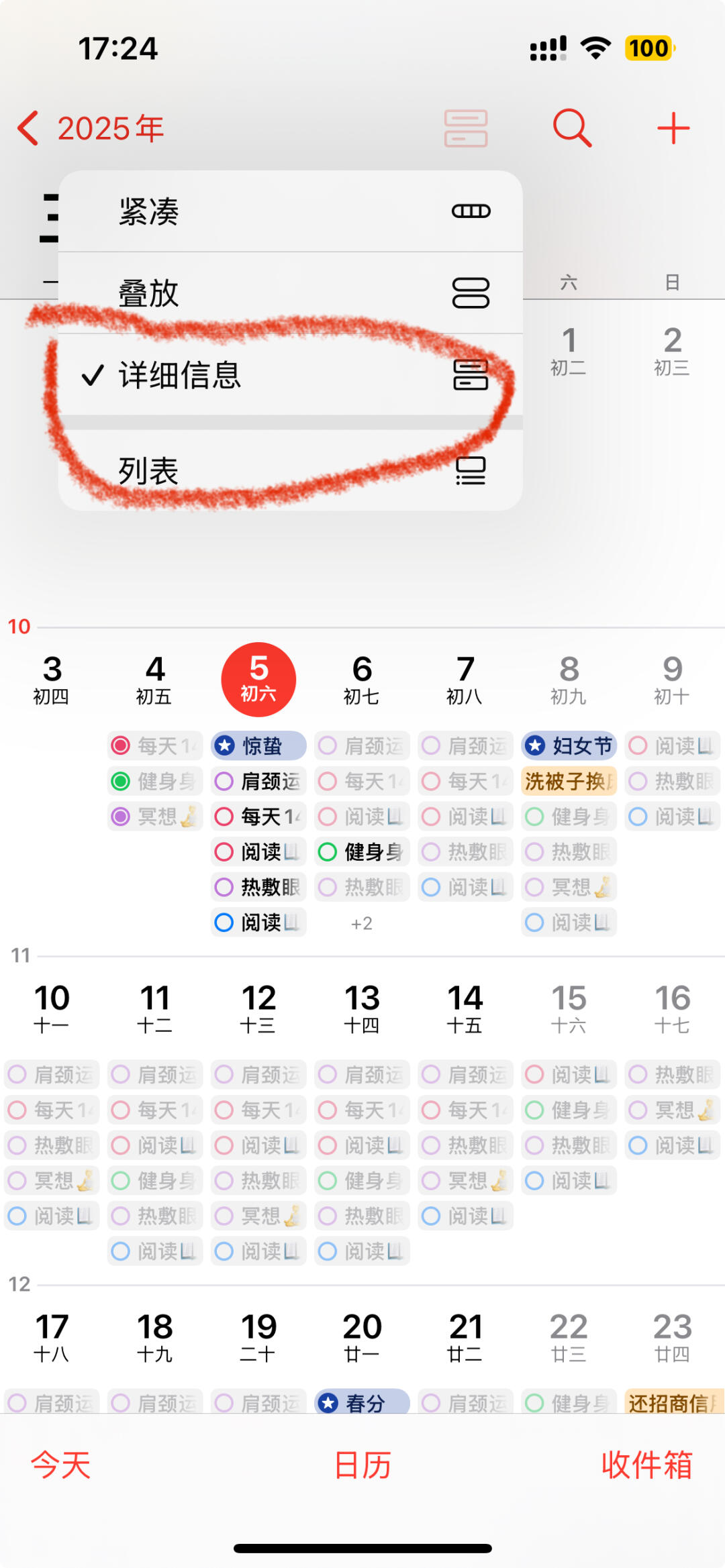The image size is (725, 1568).
Task: Jump to 今天
Action: (x=60, y=1464)
